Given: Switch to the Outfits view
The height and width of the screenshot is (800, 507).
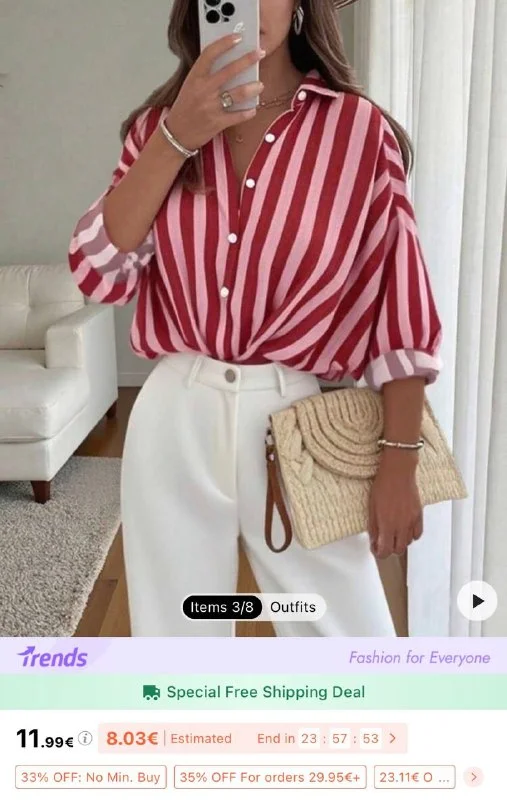Looking at the screenshot, I should click(x=293, y=607).
